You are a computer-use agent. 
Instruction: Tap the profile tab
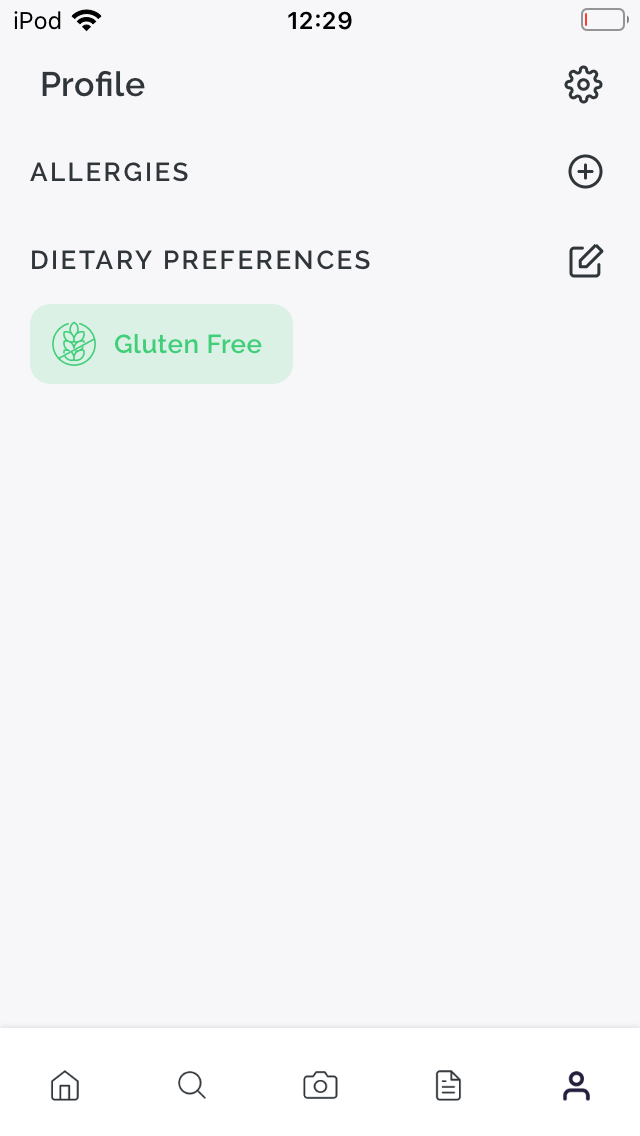pyautogui.click(x=576, y=1085)
